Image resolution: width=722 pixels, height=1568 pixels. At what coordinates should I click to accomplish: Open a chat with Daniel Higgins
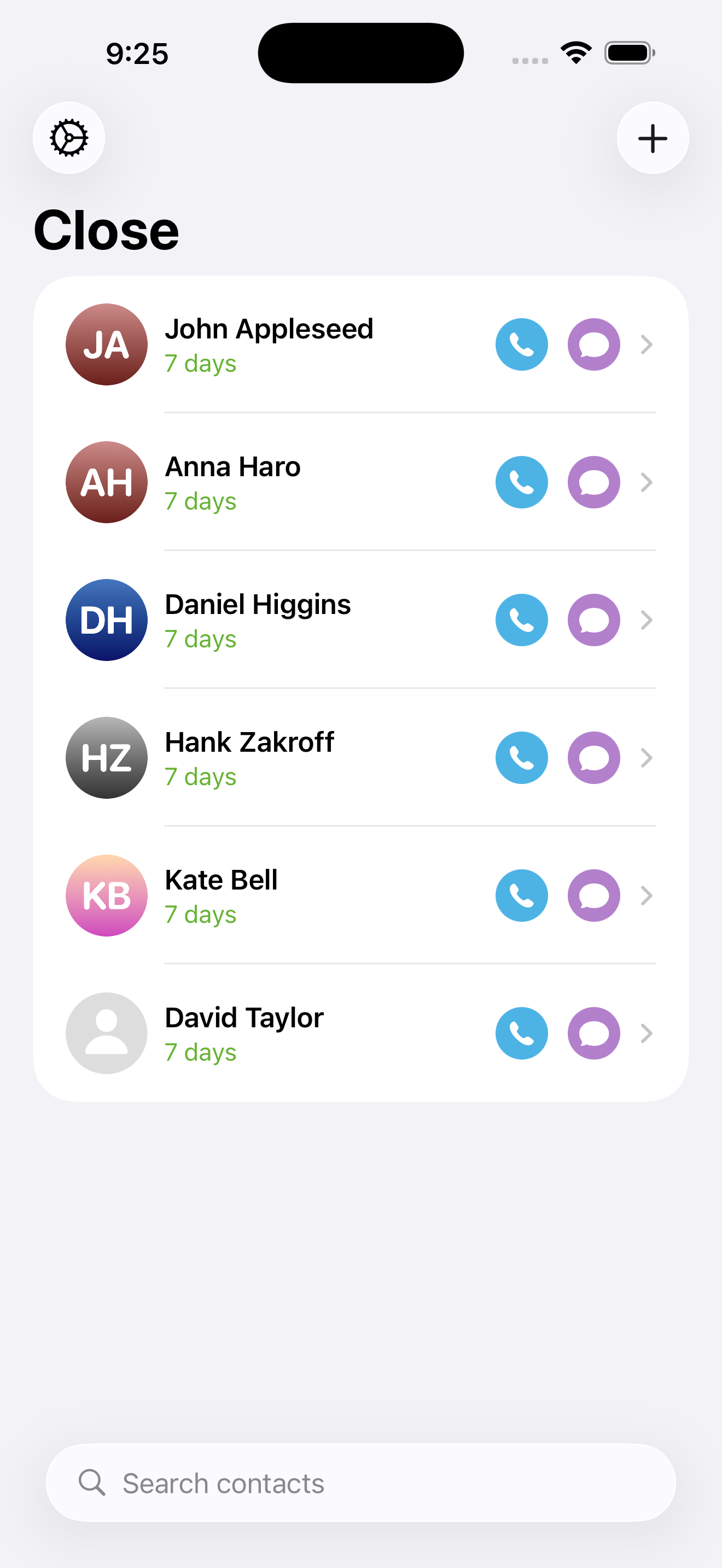click(x=593, y=619)
